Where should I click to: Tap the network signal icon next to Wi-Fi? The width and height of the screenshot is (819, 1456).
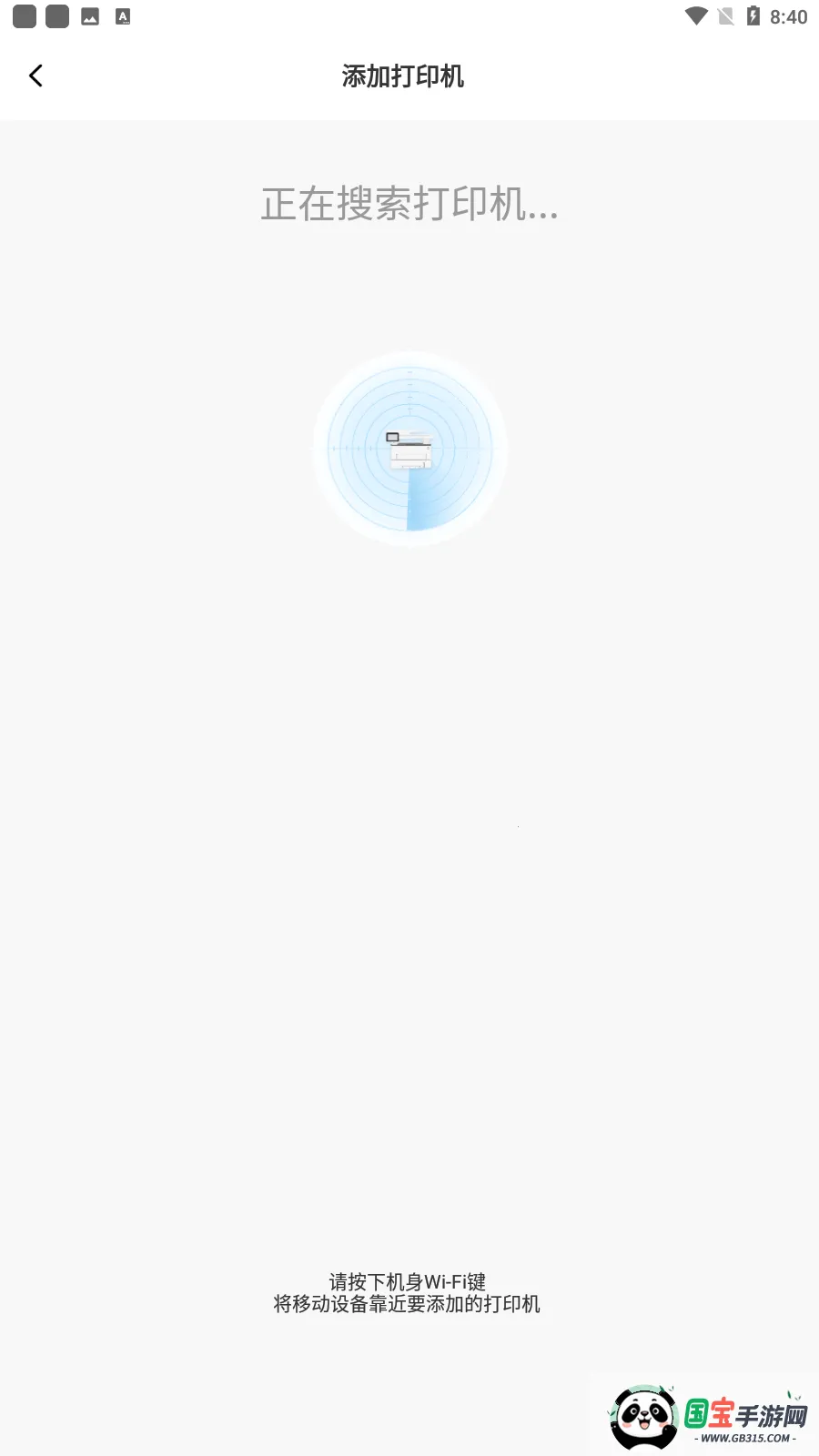(724, 15)
